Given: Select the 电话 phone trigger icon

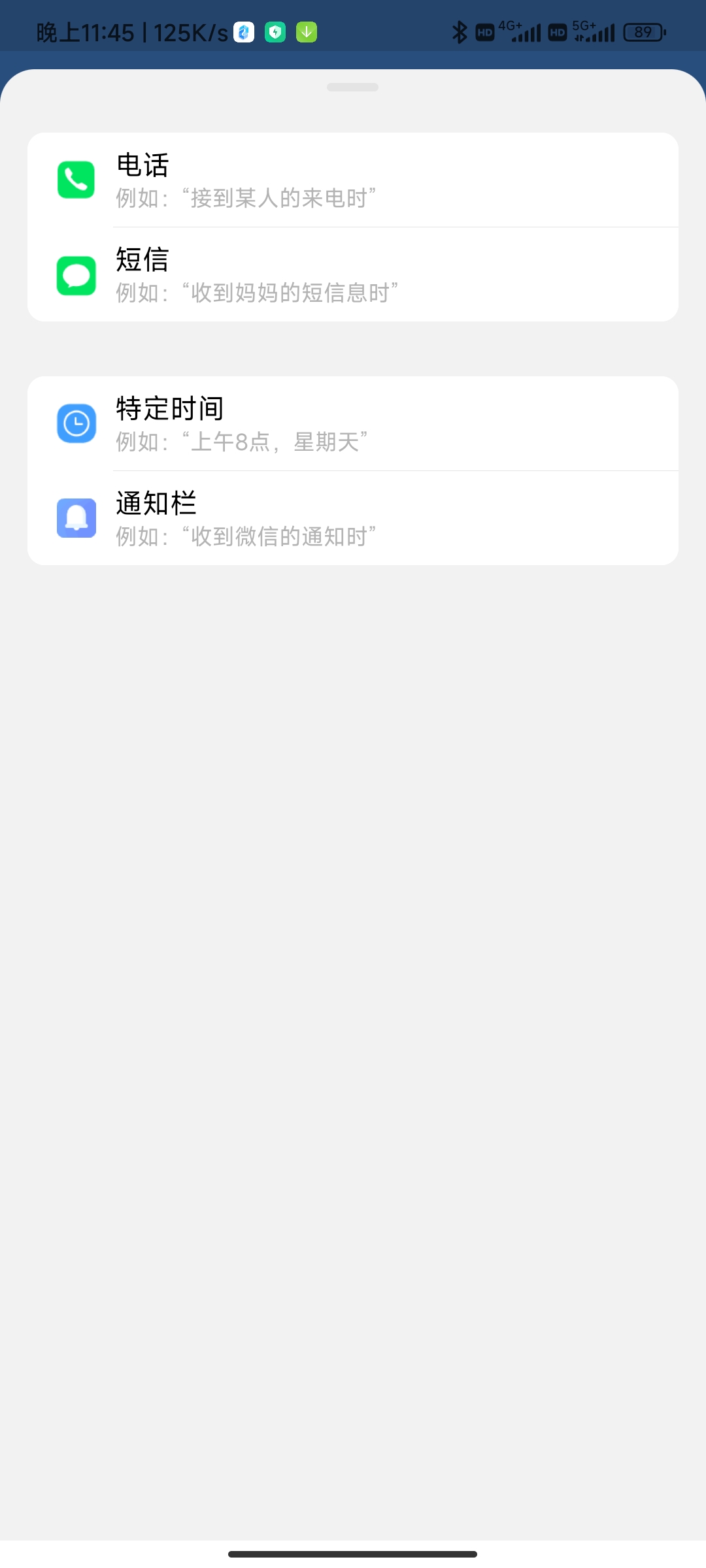Looking at the screenshot, I should click(75, 179).
